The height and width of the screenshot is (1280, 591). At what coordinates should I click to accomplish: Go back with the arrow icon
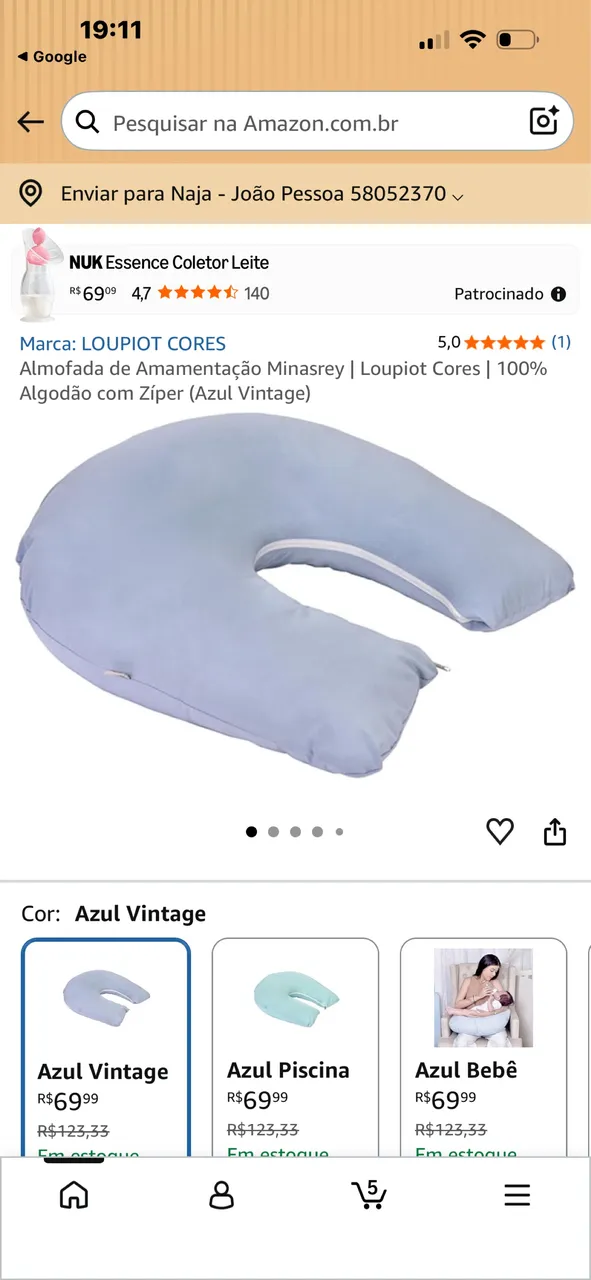coord(31,122)
